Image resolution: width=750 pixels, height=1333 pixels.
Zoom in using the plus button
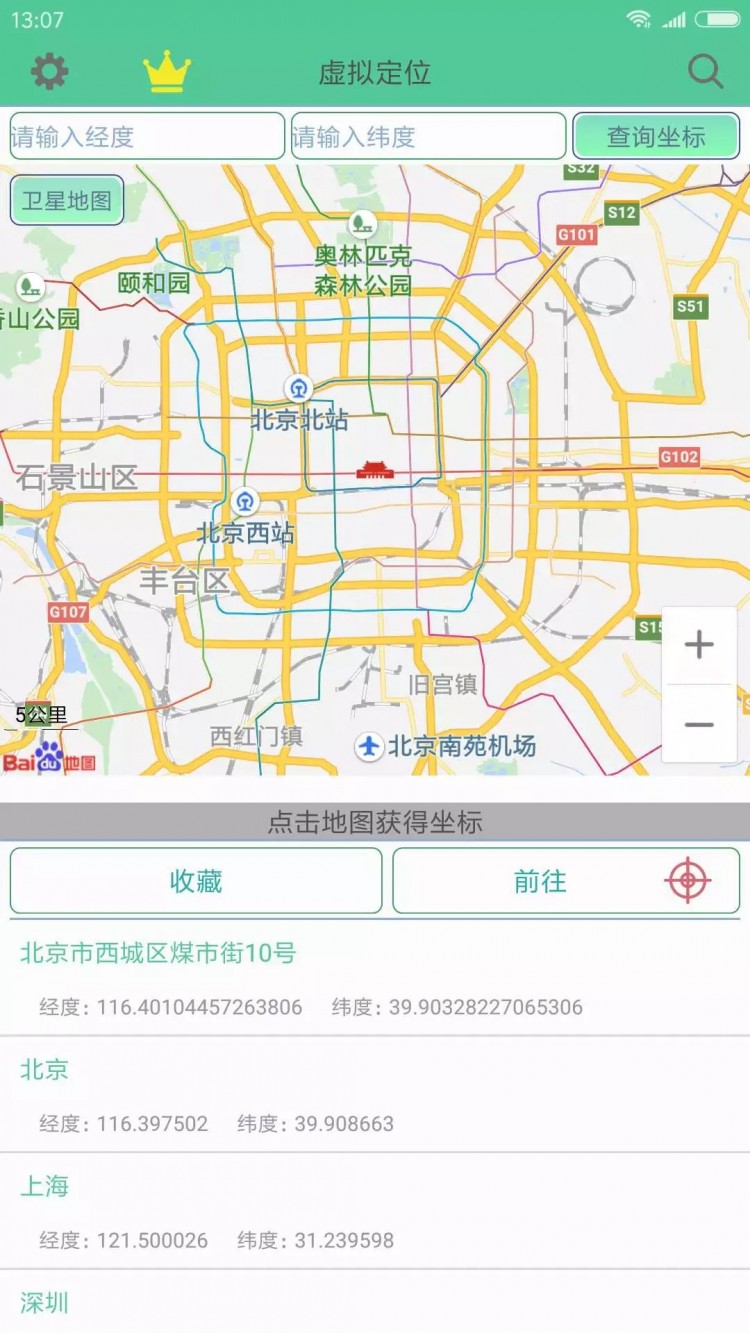point(699,645)
